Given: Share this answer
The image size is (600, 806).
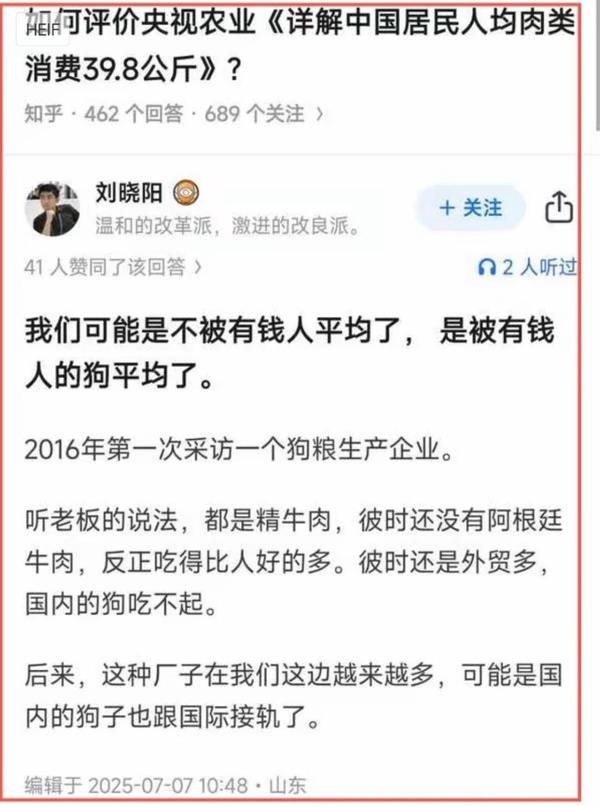Looking at the screenshot, I should click(x=559, y=208).
